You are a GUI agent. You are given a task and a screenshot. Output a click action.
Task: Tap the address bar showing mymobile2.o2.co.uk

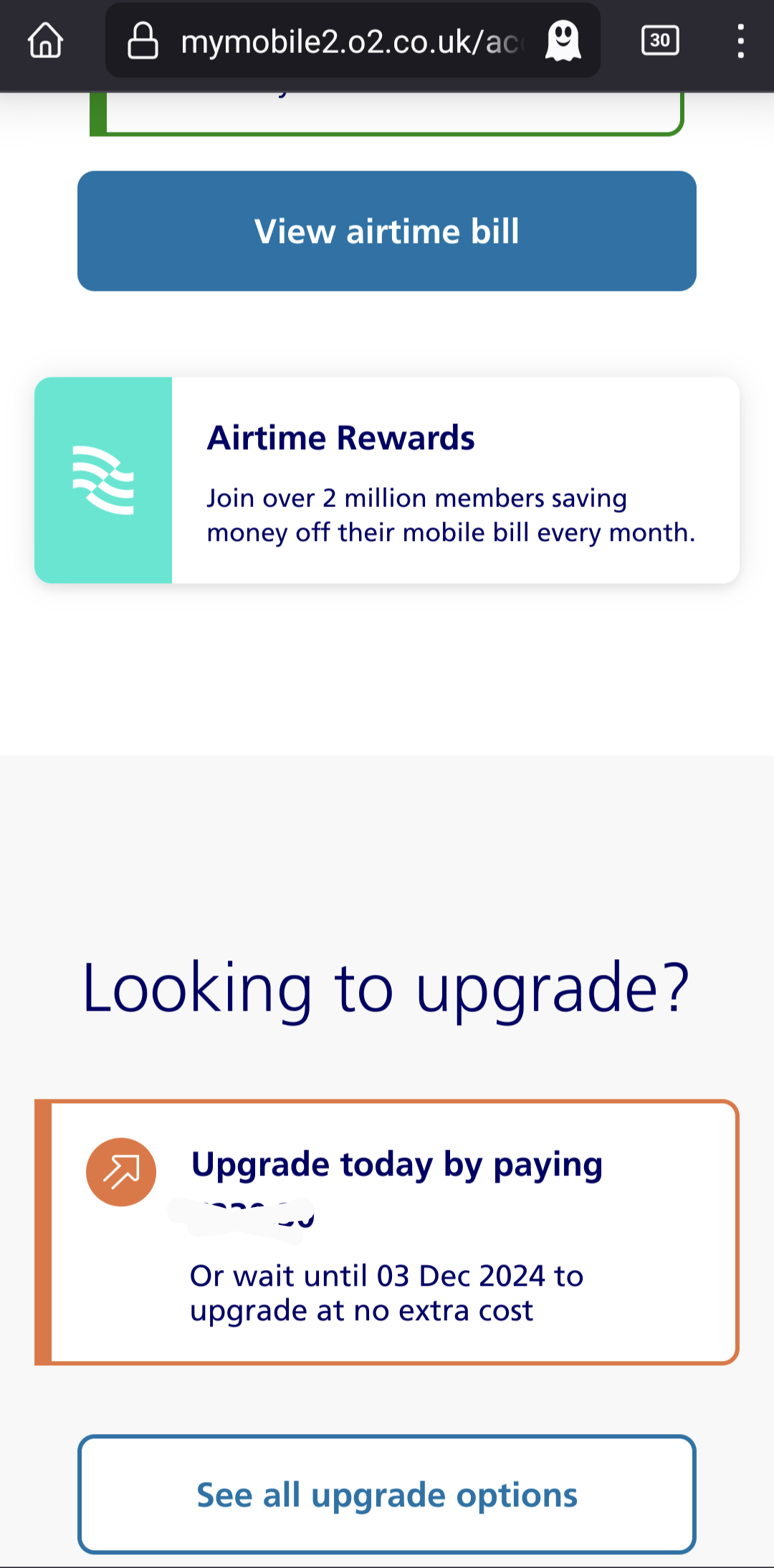click(344, 39)
